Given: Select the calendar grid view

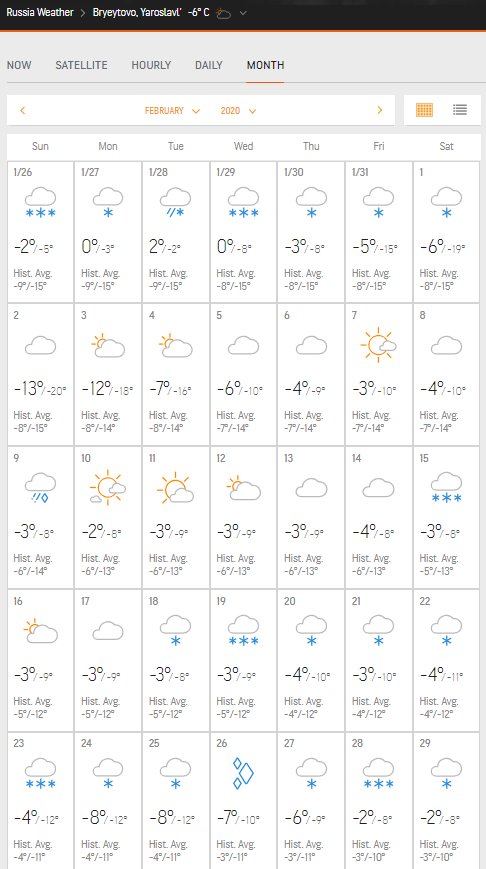Looking at the screenshot, I should (x=424, y=110).
